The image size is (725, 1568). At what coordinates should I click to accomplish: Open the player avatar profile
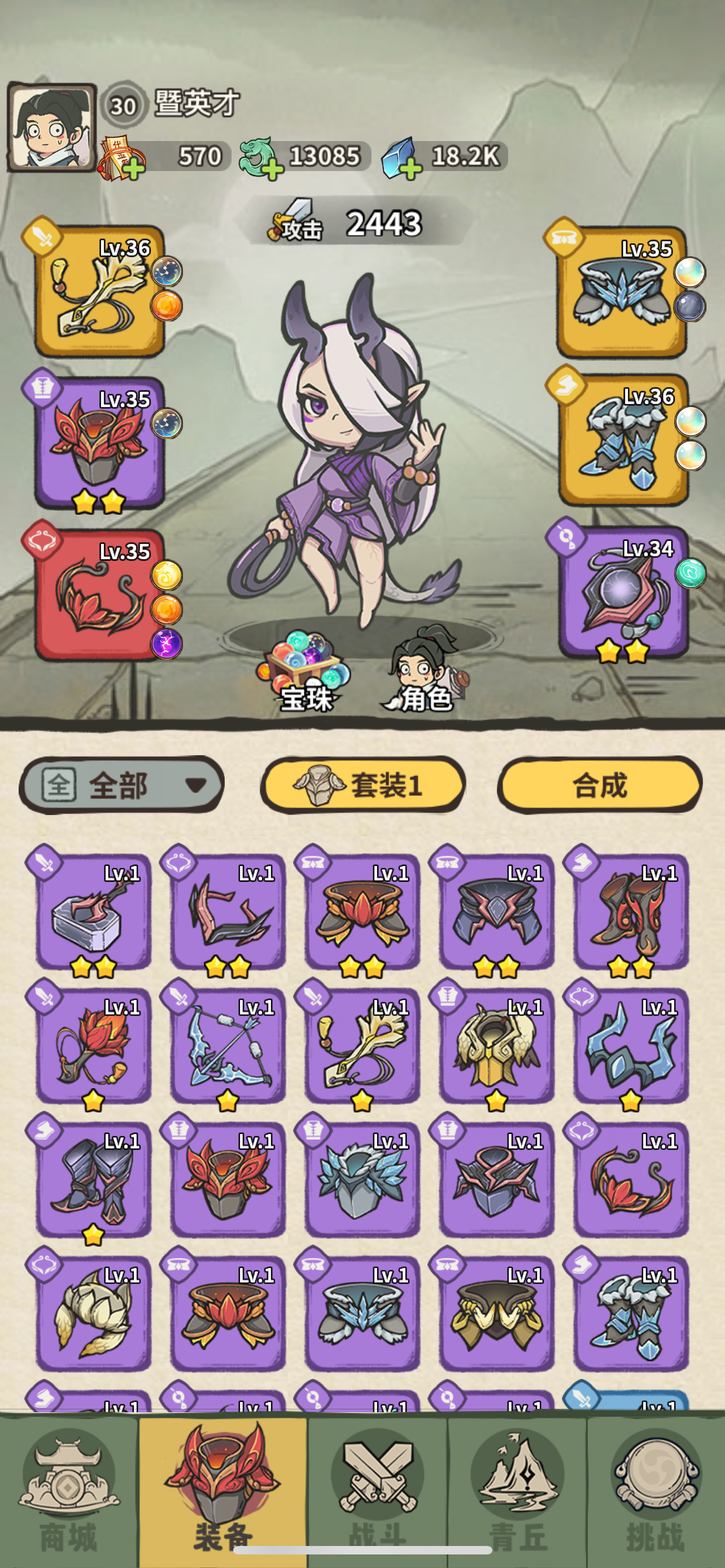click(x=52, y=126)
